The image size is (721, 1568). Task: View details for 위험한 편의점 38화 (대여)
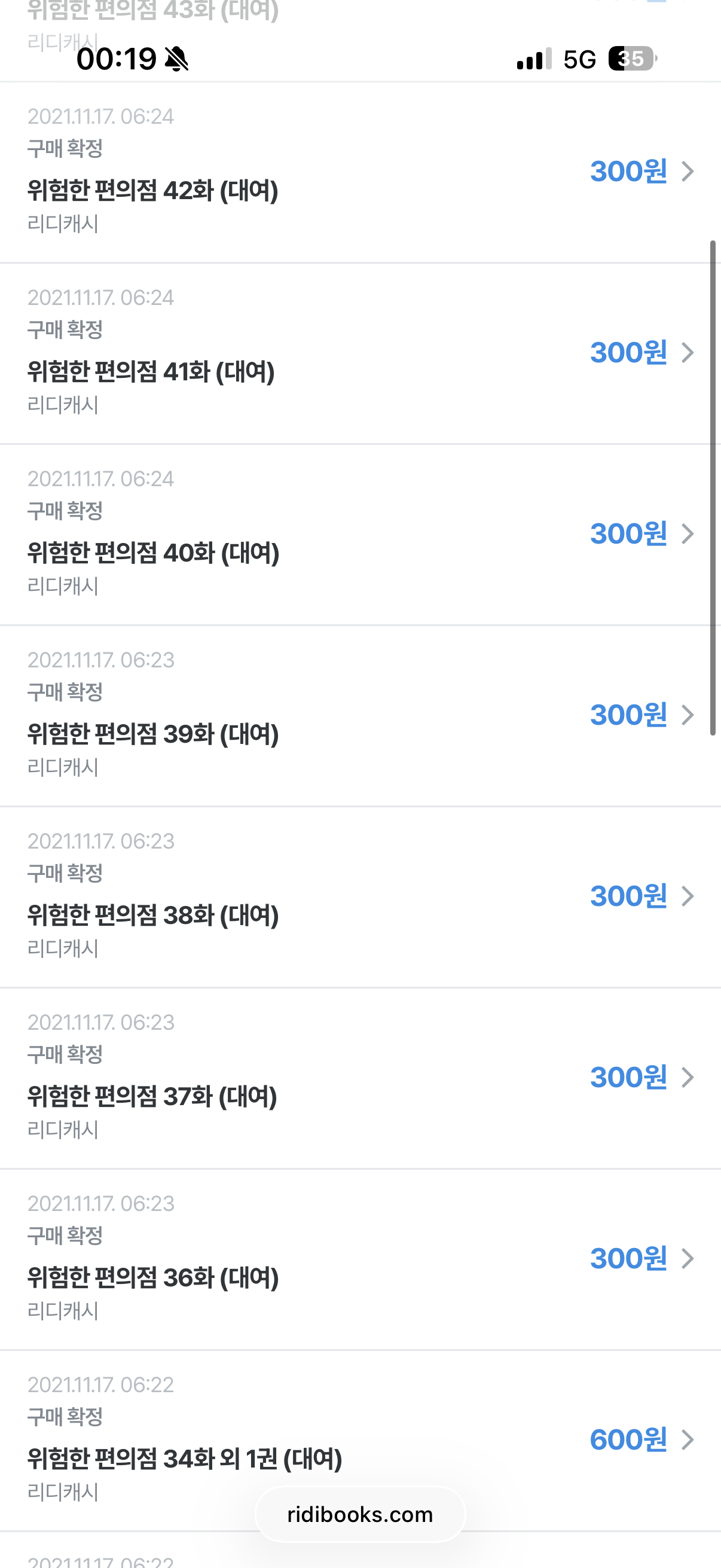click(x=360, y=896)
